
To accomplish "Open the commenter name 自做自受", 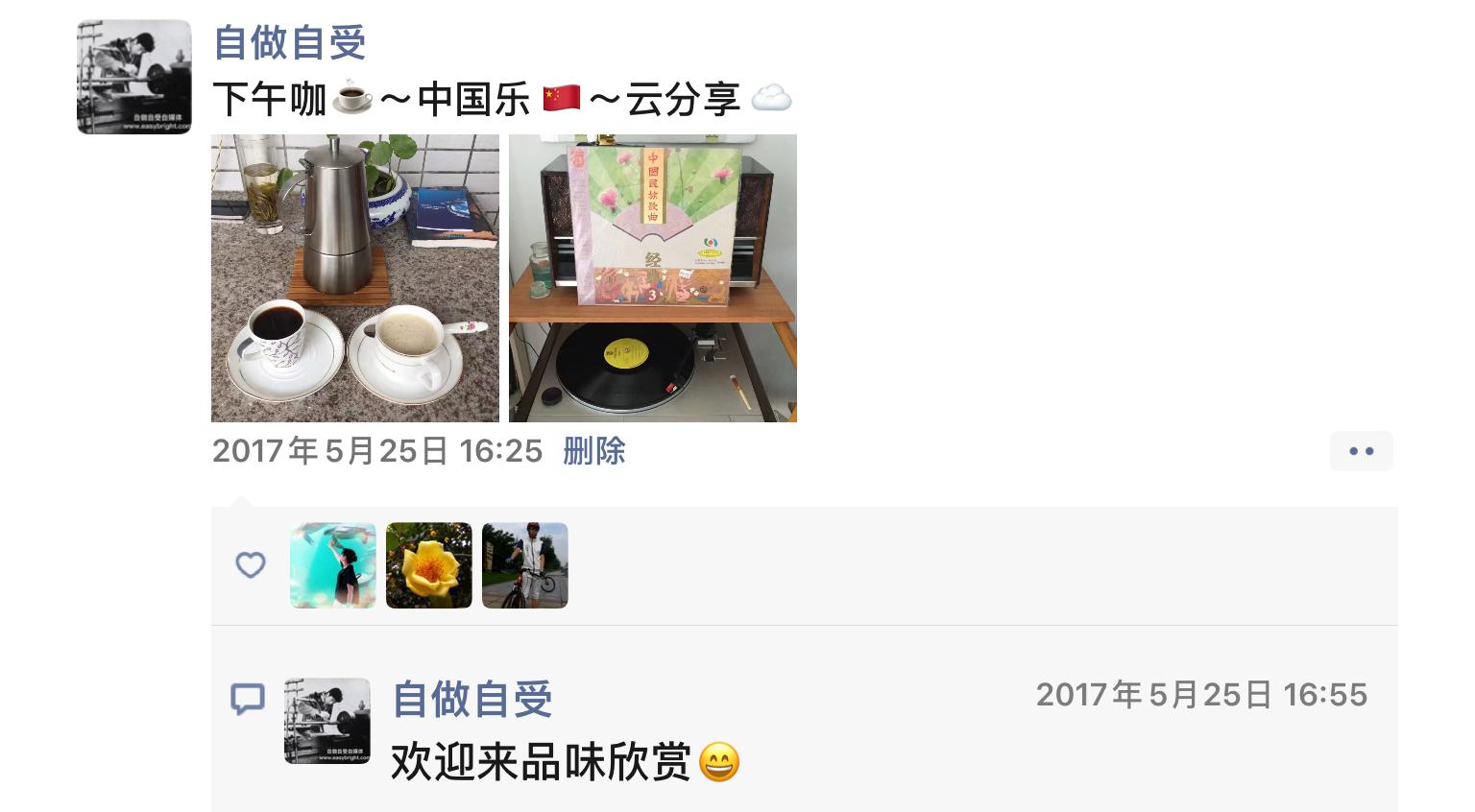I will coord(472,699).
